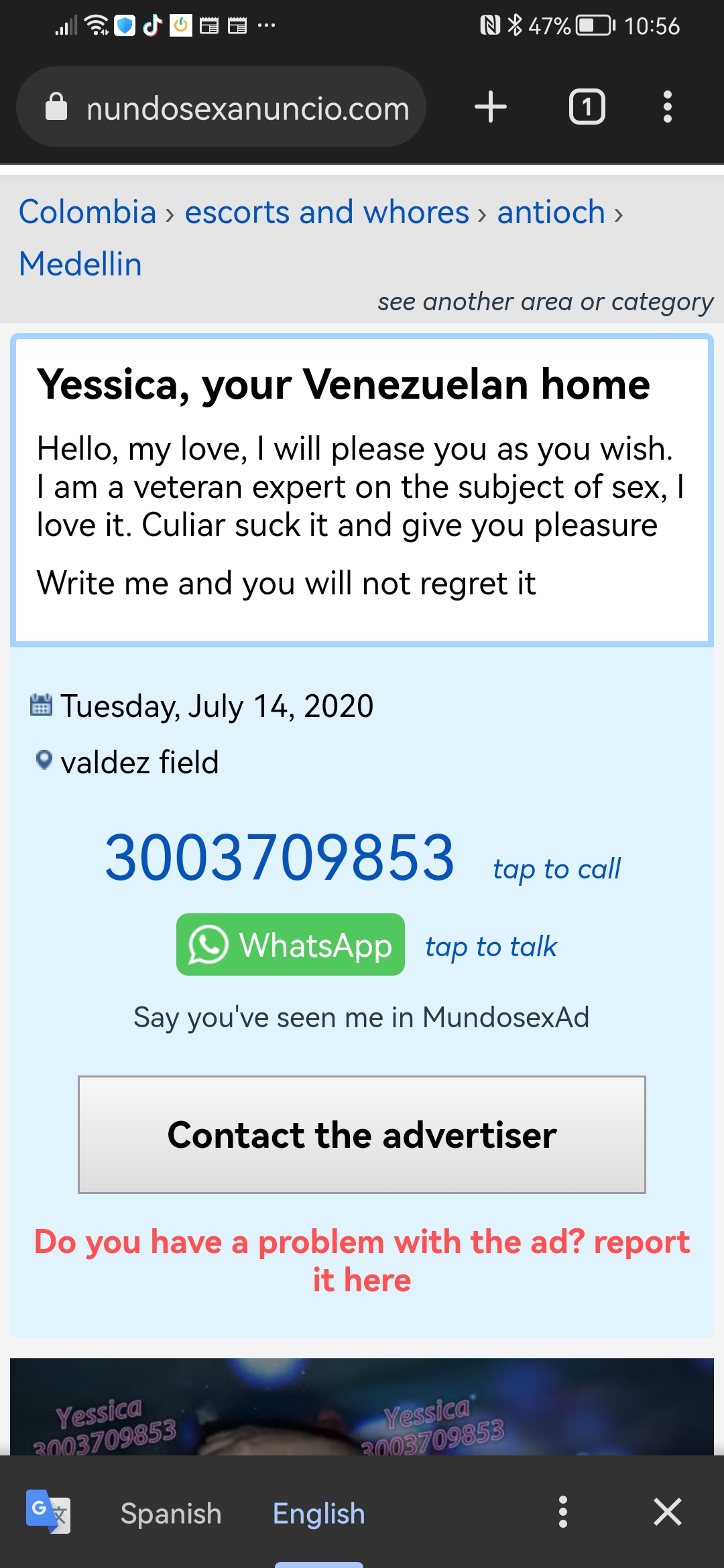The width and height of the screenshot is (724, 1568).
Task: Open the antioch breadcrumb link
Action: pos(551,212)
